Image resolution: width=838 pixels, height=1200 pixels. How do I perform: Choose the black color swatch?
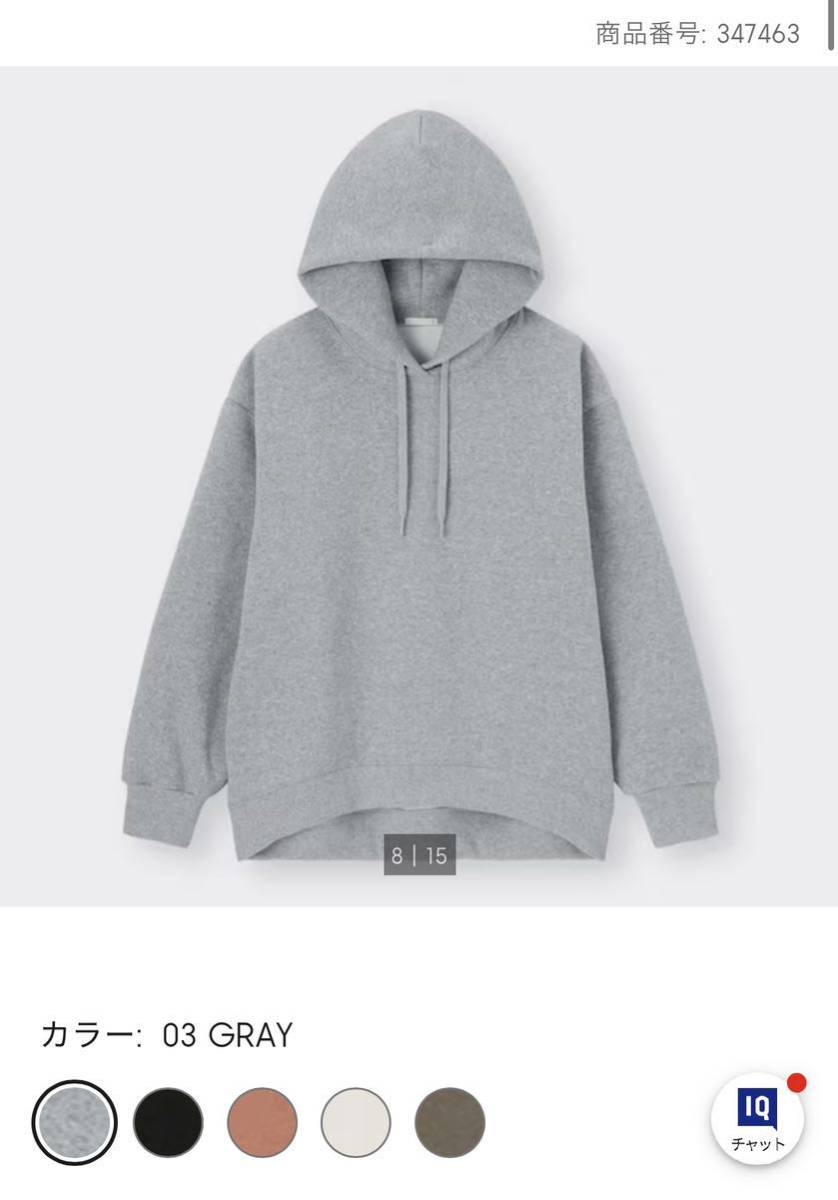pyautogui.click(x=168, y=1122)
